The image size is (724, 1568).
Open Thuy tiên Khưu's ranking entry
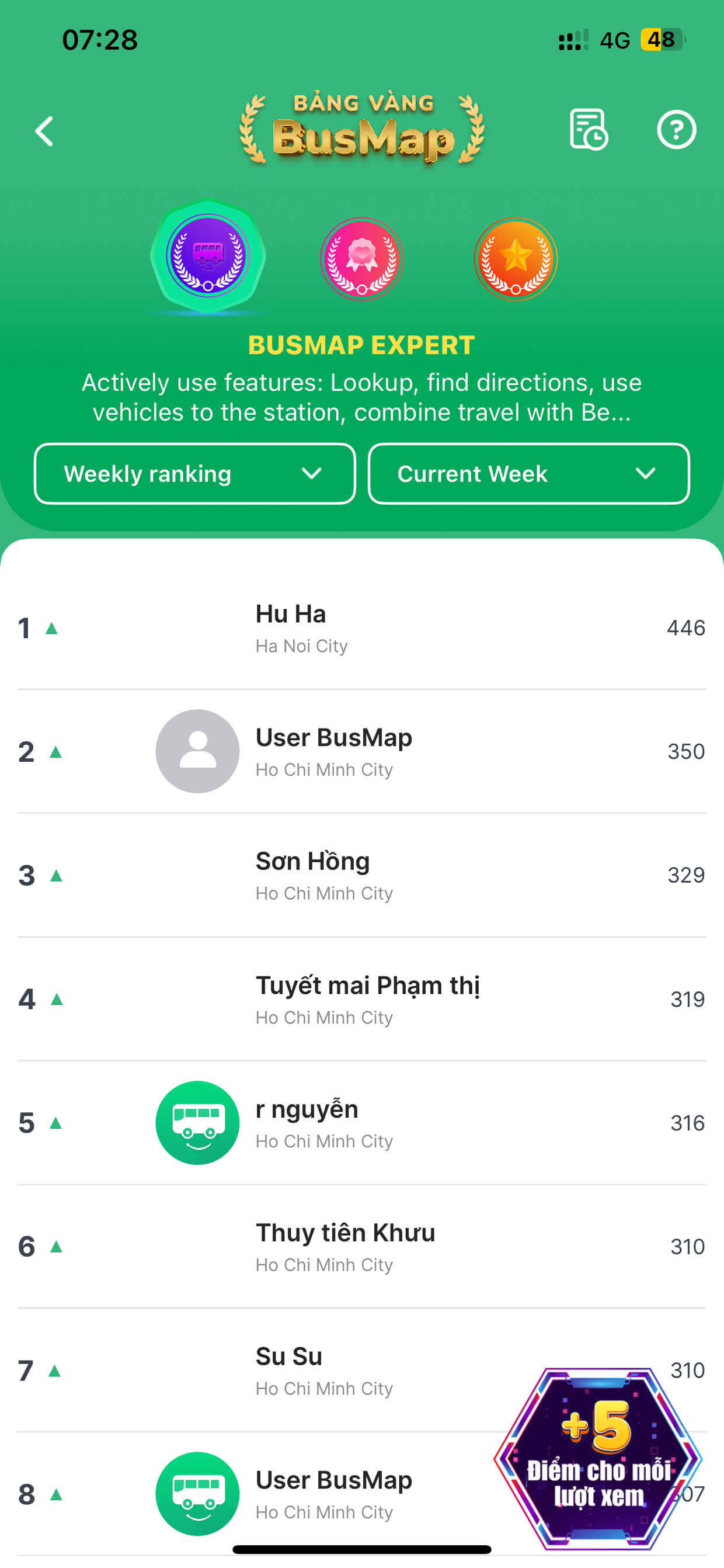(361, 1247)
